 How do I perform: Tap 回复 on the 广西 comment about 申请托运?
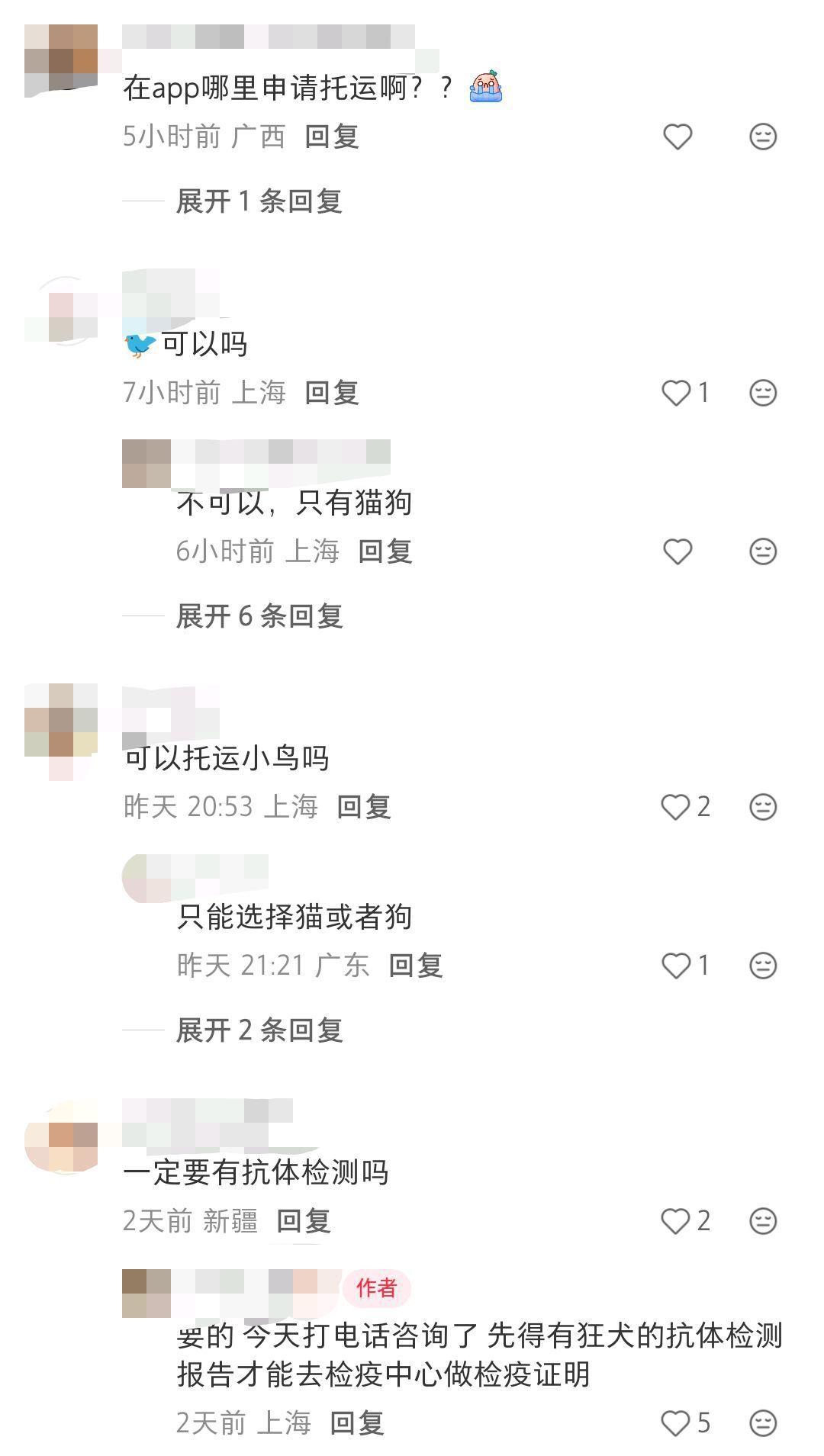click(331, 137)
